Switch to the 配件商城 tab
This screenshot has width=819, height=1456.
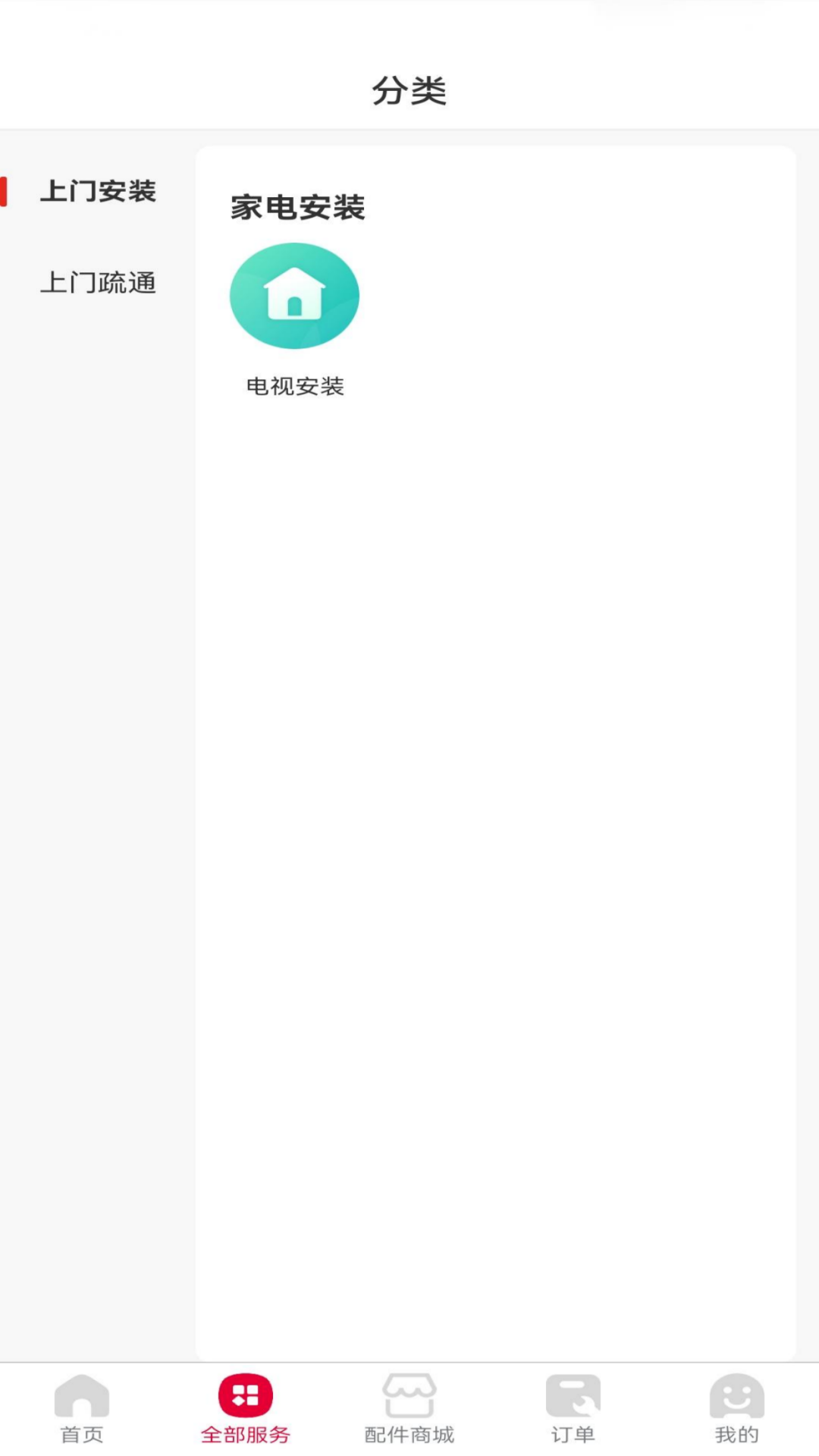[409, 1409]
